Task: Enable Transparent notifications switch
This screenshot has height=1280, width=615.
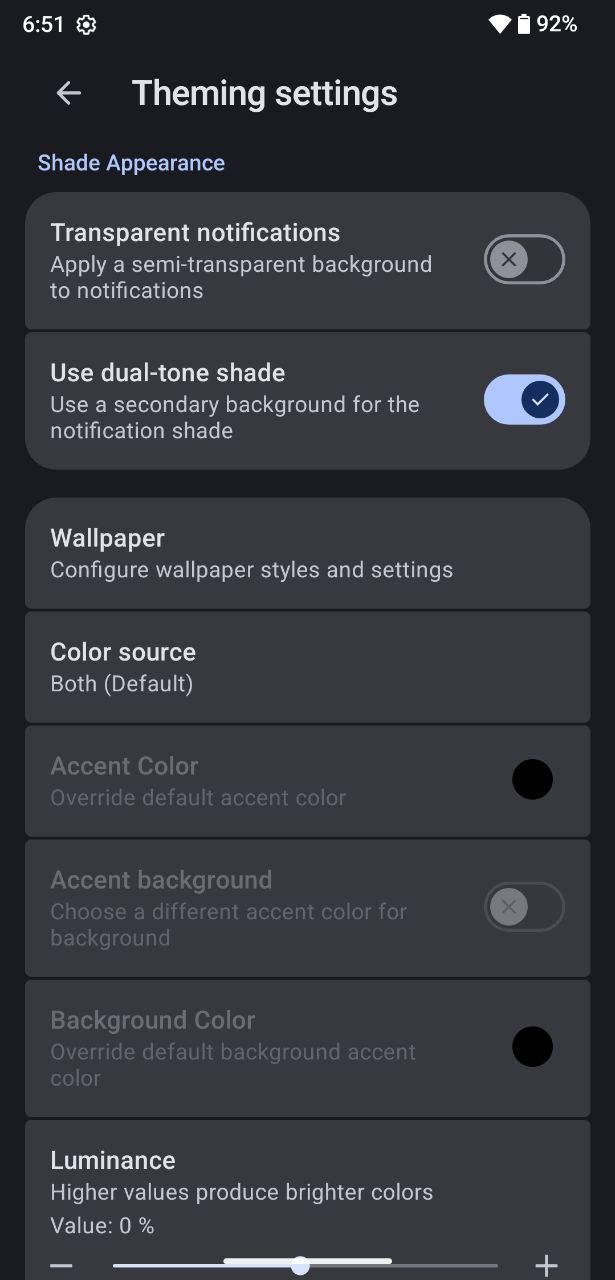Action: [x=524, y=260]
